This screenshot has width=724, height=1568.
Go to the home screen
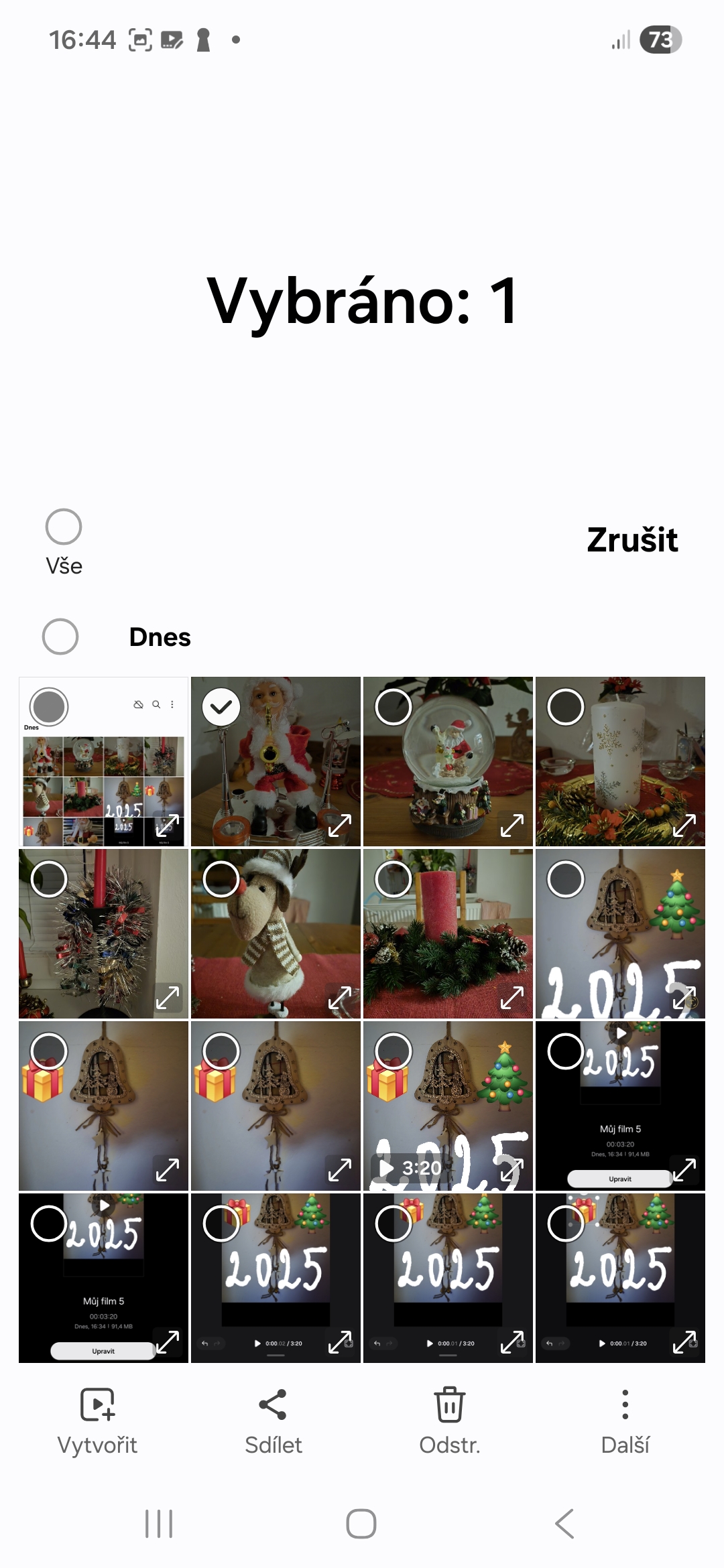click(x=361, y=1524)
